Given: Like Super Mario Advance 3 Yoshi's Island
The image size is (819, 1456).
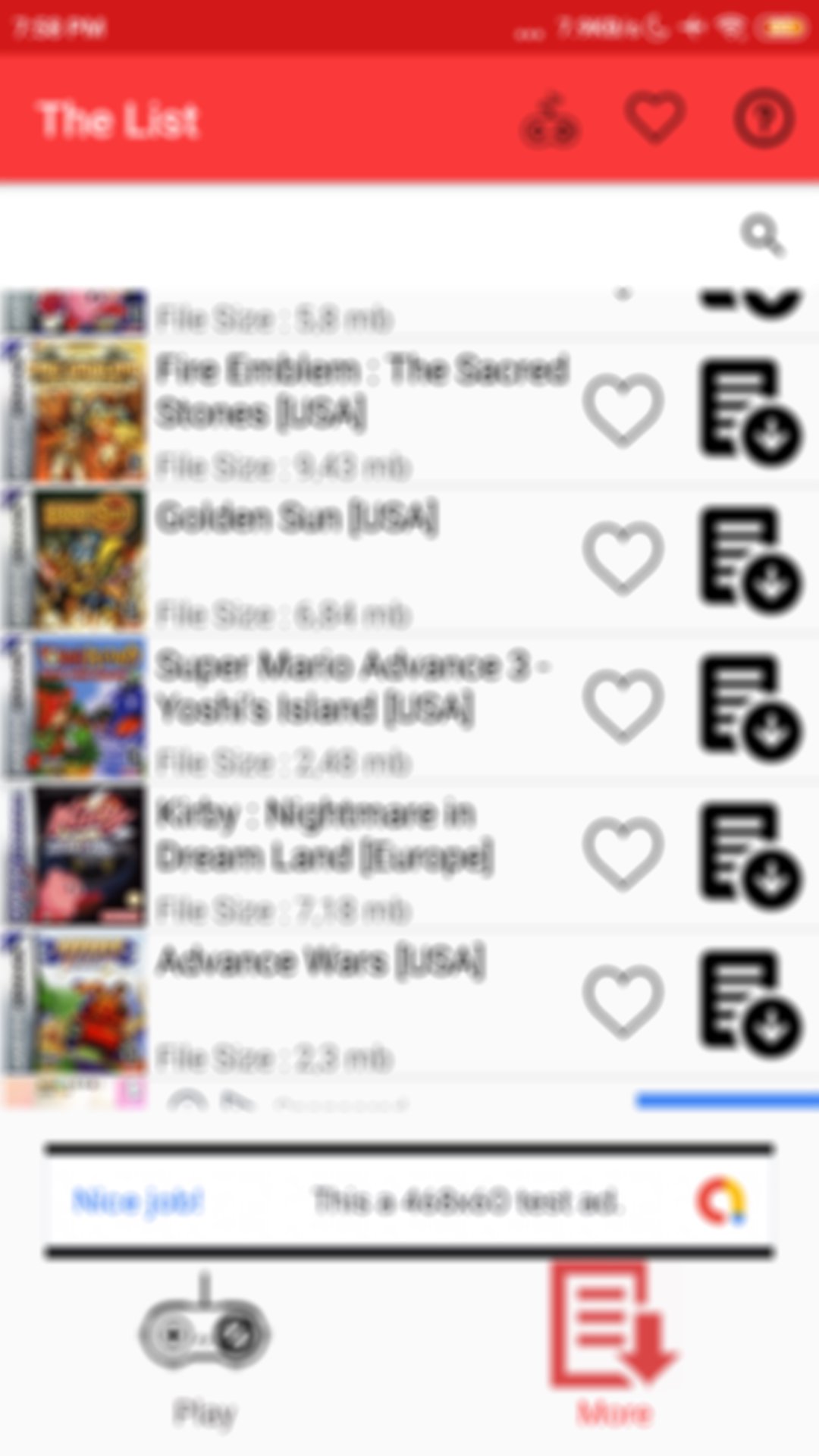Looking at the screenshot, I should point(623,706).
